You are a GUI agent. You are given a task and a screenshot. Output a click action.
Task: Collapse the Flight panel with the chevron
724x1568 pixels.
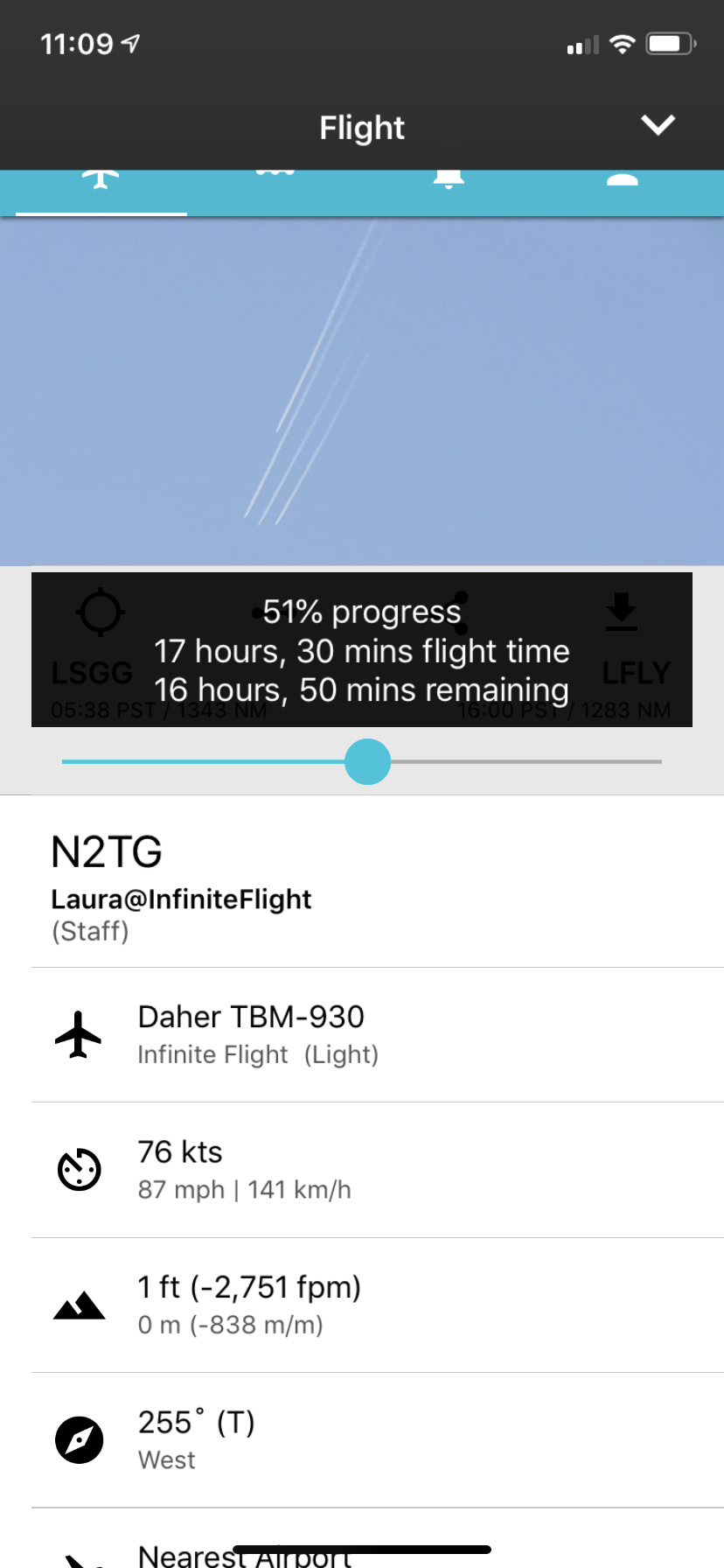658,126
